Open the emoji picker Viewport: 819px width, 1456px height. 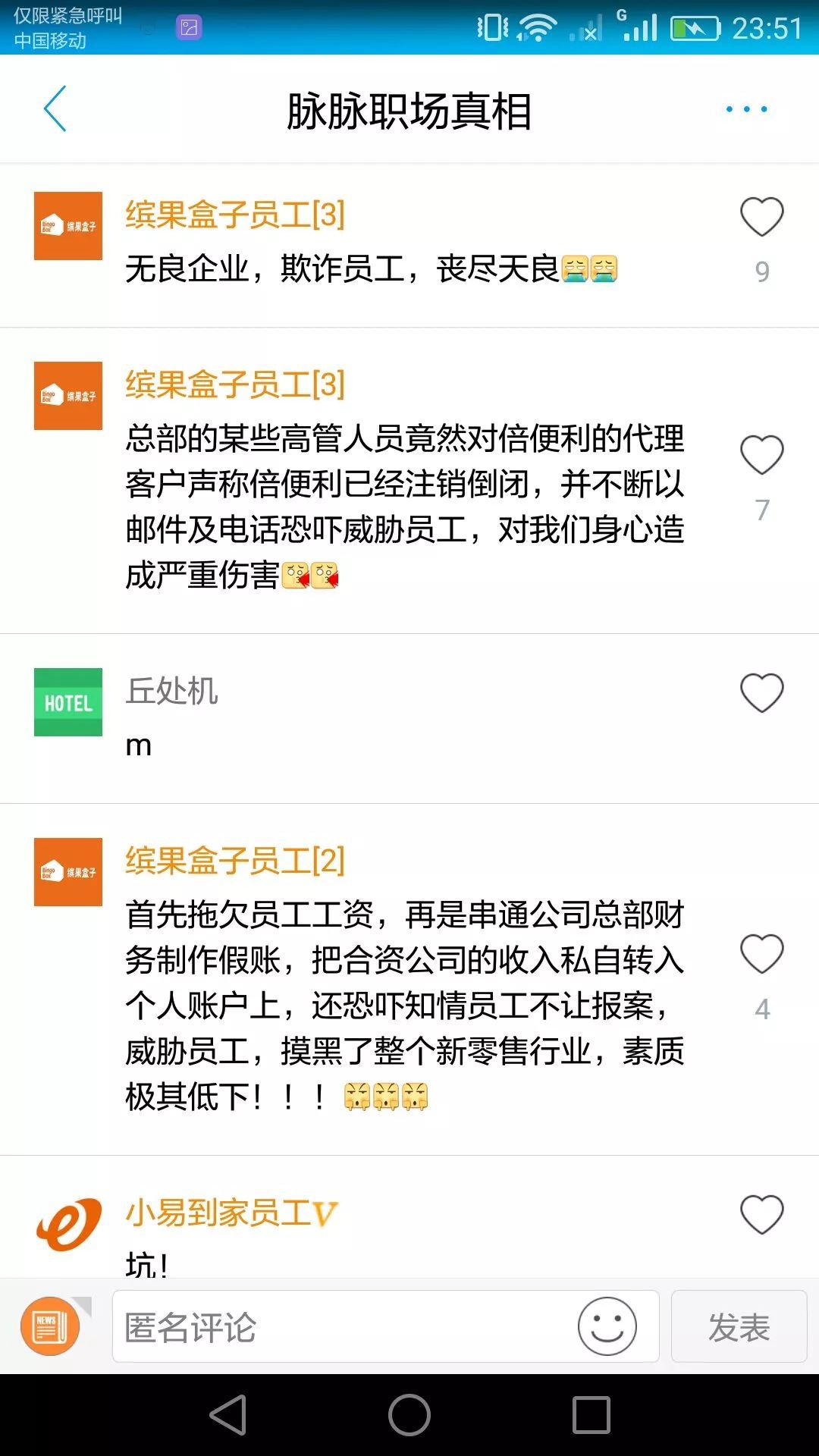tap(607, 1326)
